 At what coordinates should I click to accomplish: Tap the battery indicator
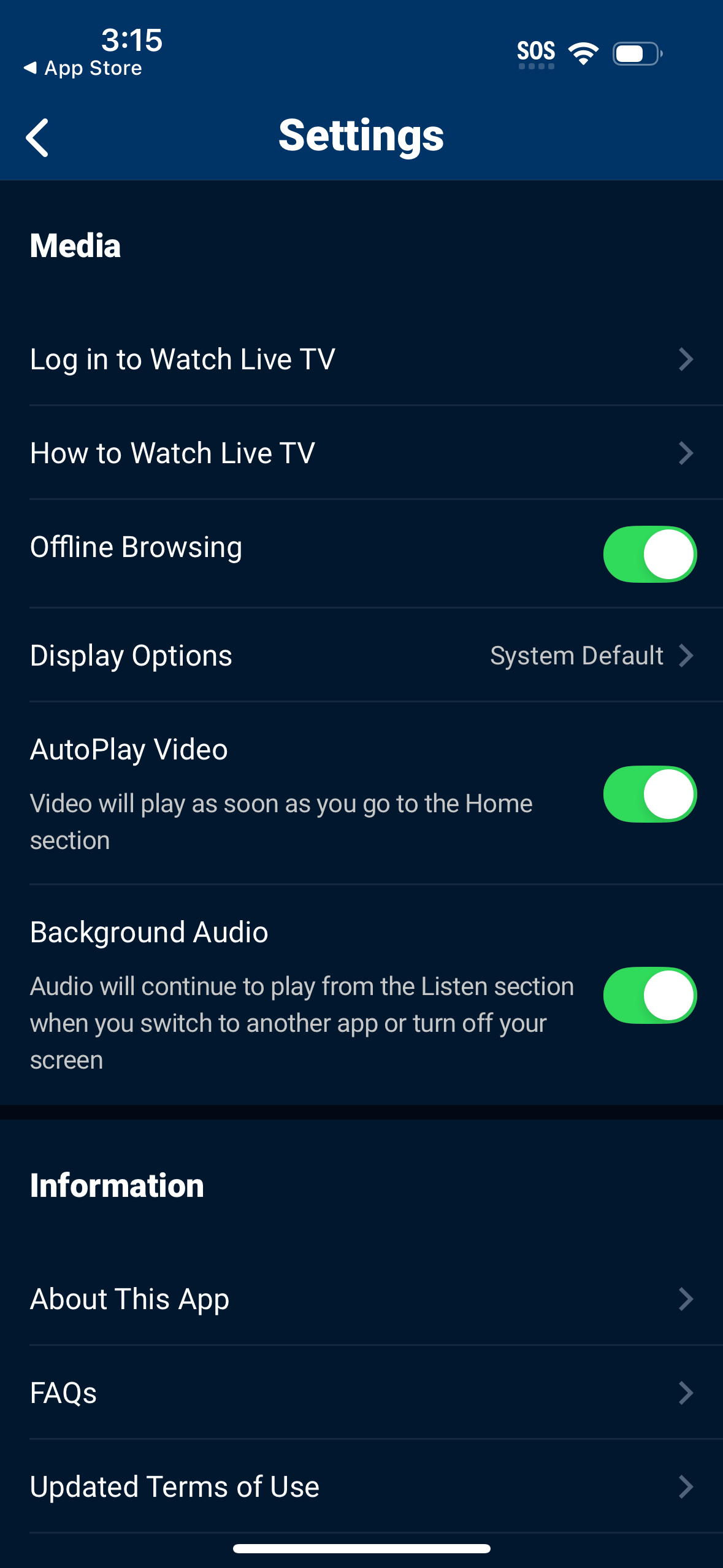tap(635, 54)
